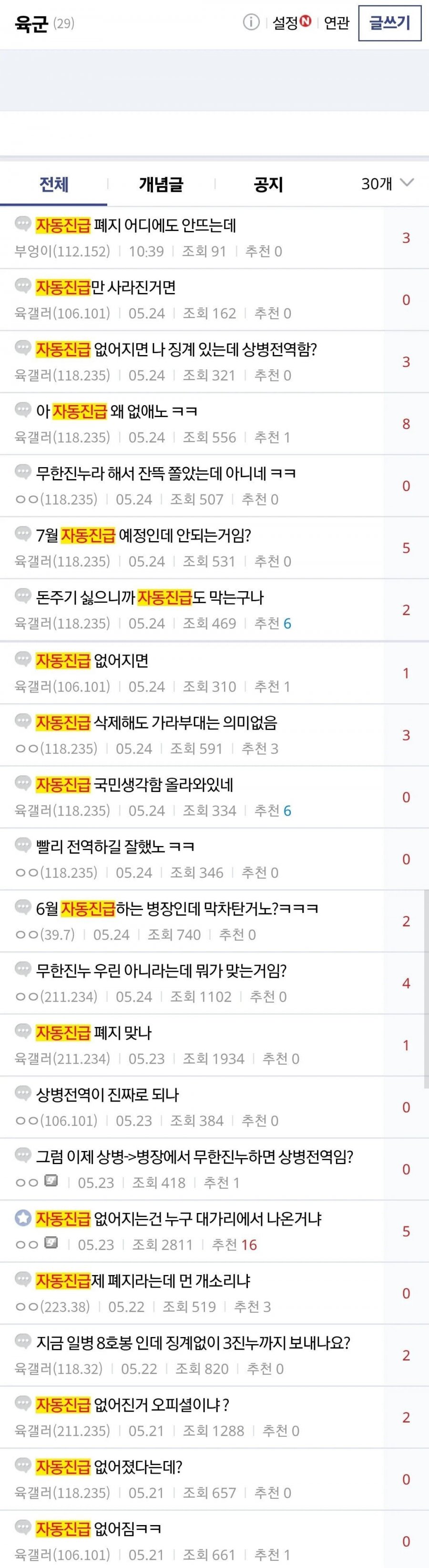Switch to the 공지 tab

coord(268,184)
